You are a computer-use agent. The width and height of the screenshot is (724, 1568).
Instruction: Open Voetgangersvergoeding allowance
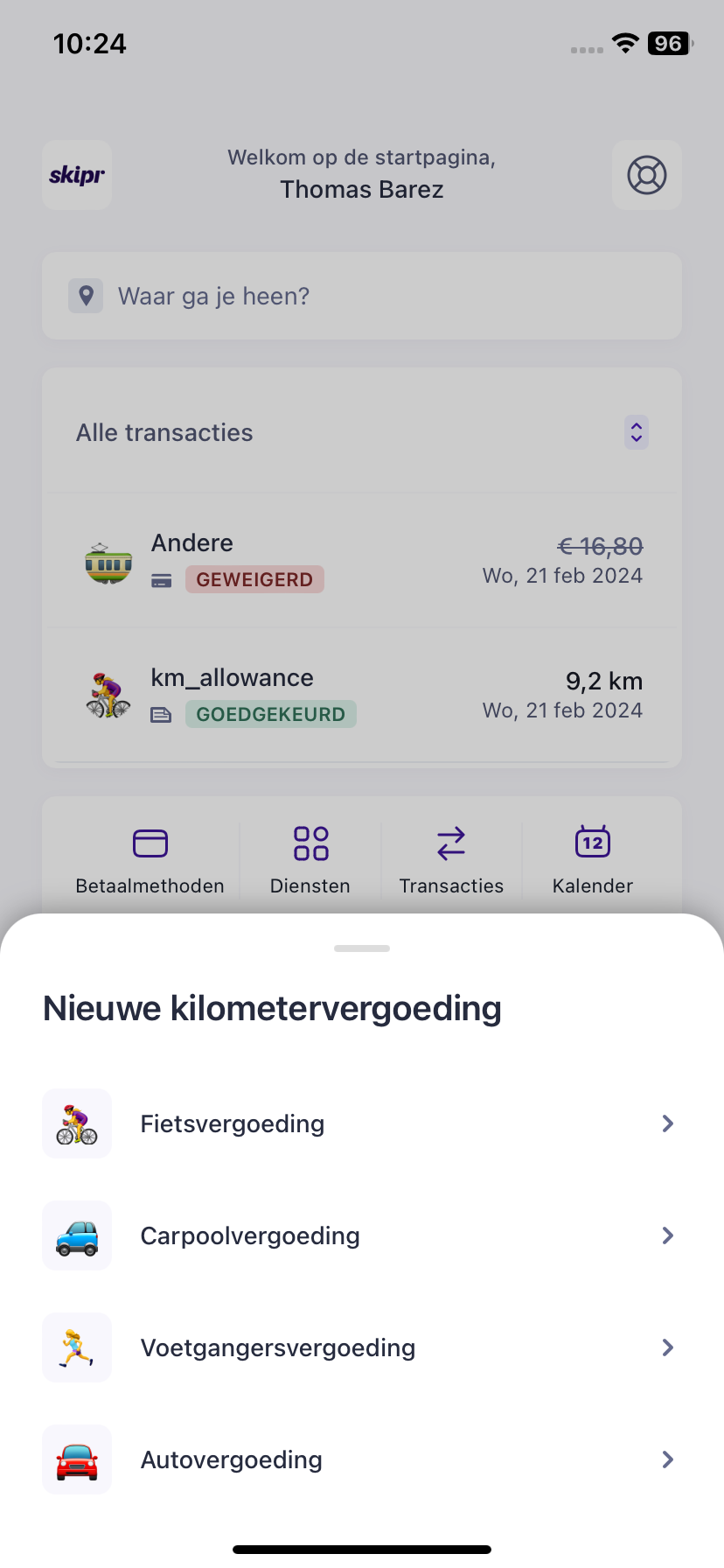click(x=361, y=1347)
